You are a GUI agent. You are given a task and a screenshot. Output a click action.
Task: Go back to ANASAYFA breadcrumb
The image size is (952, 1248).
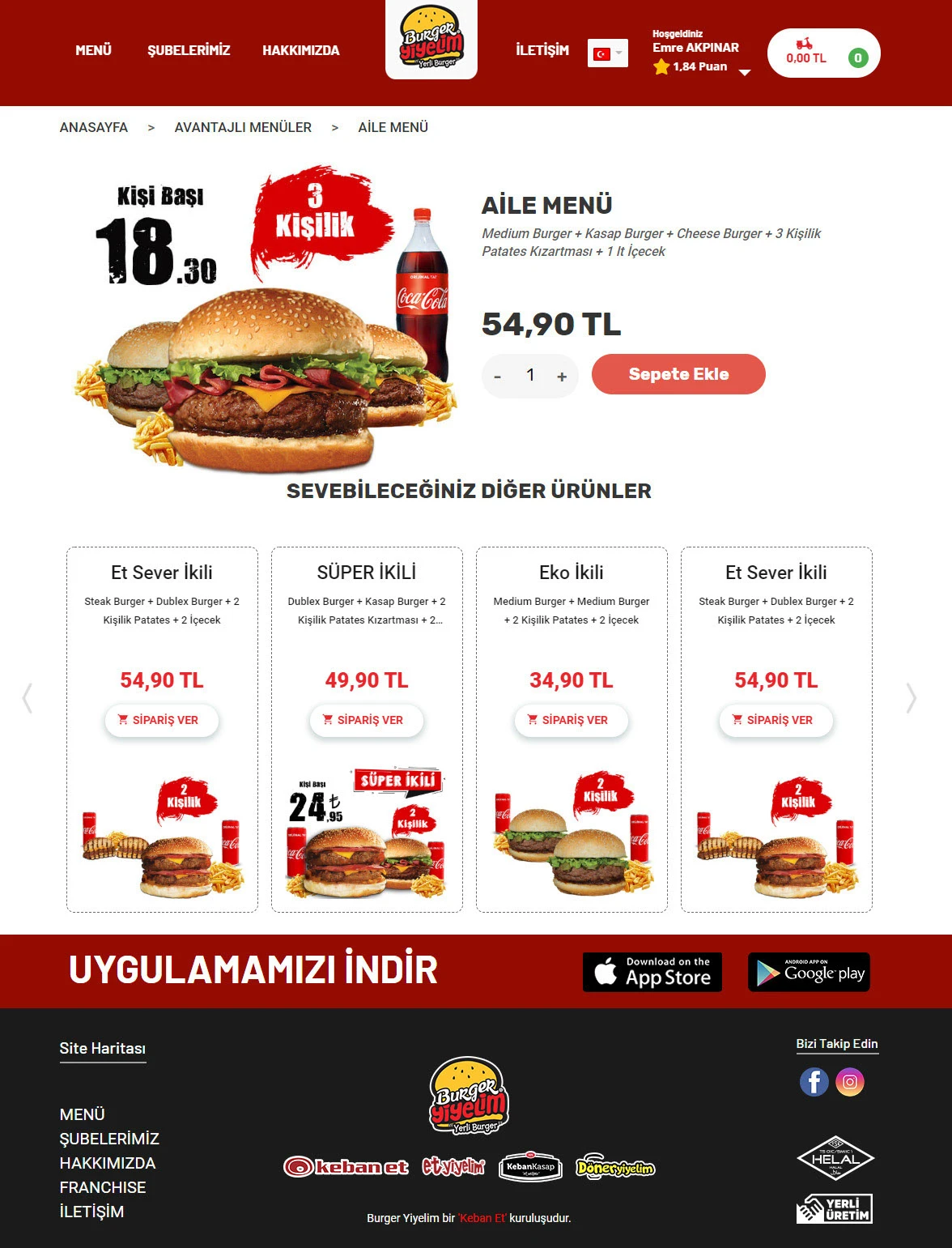(94, 127)
